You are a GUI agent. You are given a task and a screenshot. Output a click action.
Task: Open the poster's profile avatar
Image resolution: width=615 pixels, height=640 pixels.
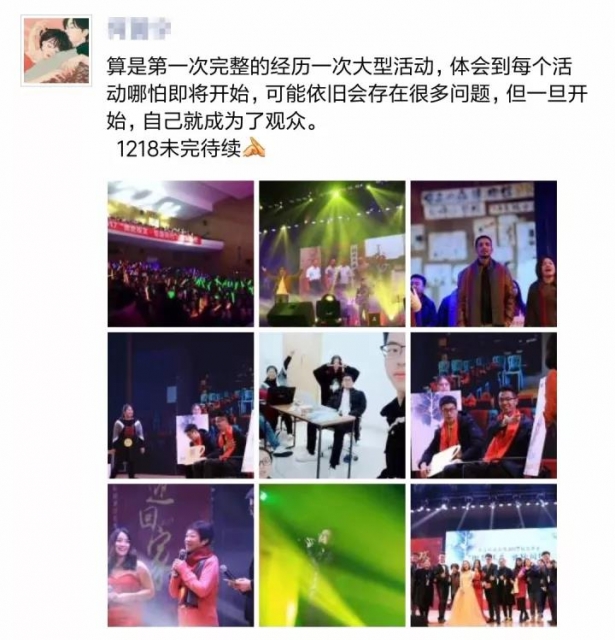pos(56,50)
